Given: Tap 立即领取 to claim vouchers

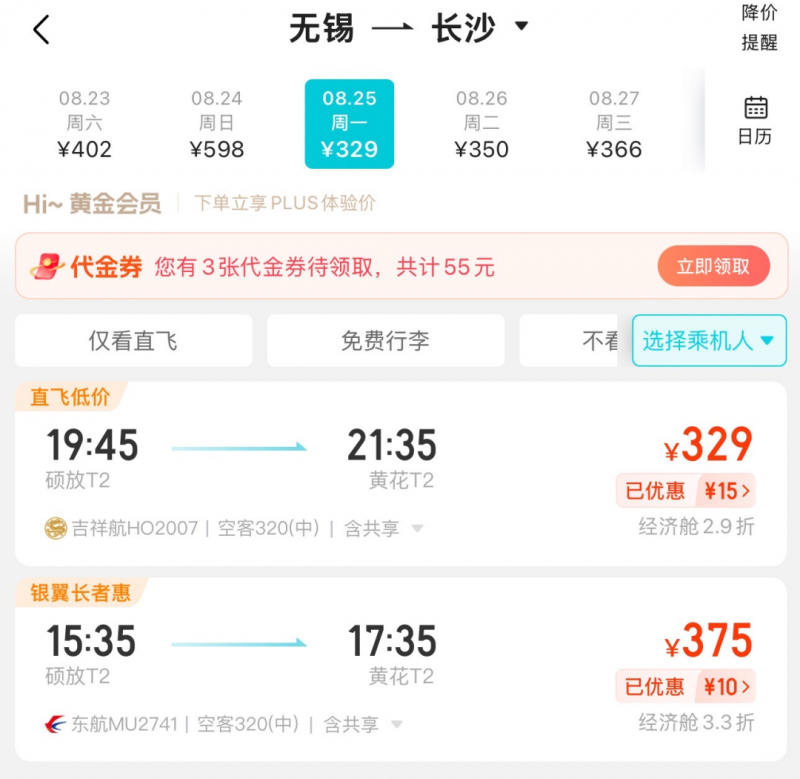Looking at the screenshot, I should [x=713, y=267].
